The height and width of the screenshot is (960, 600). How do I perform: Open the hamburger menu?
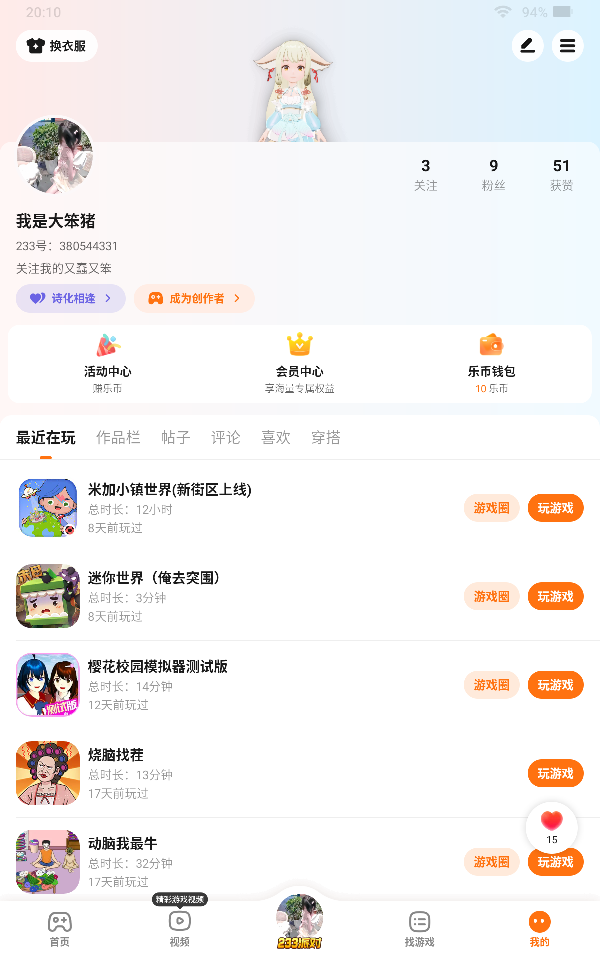[x=567, y=46]
